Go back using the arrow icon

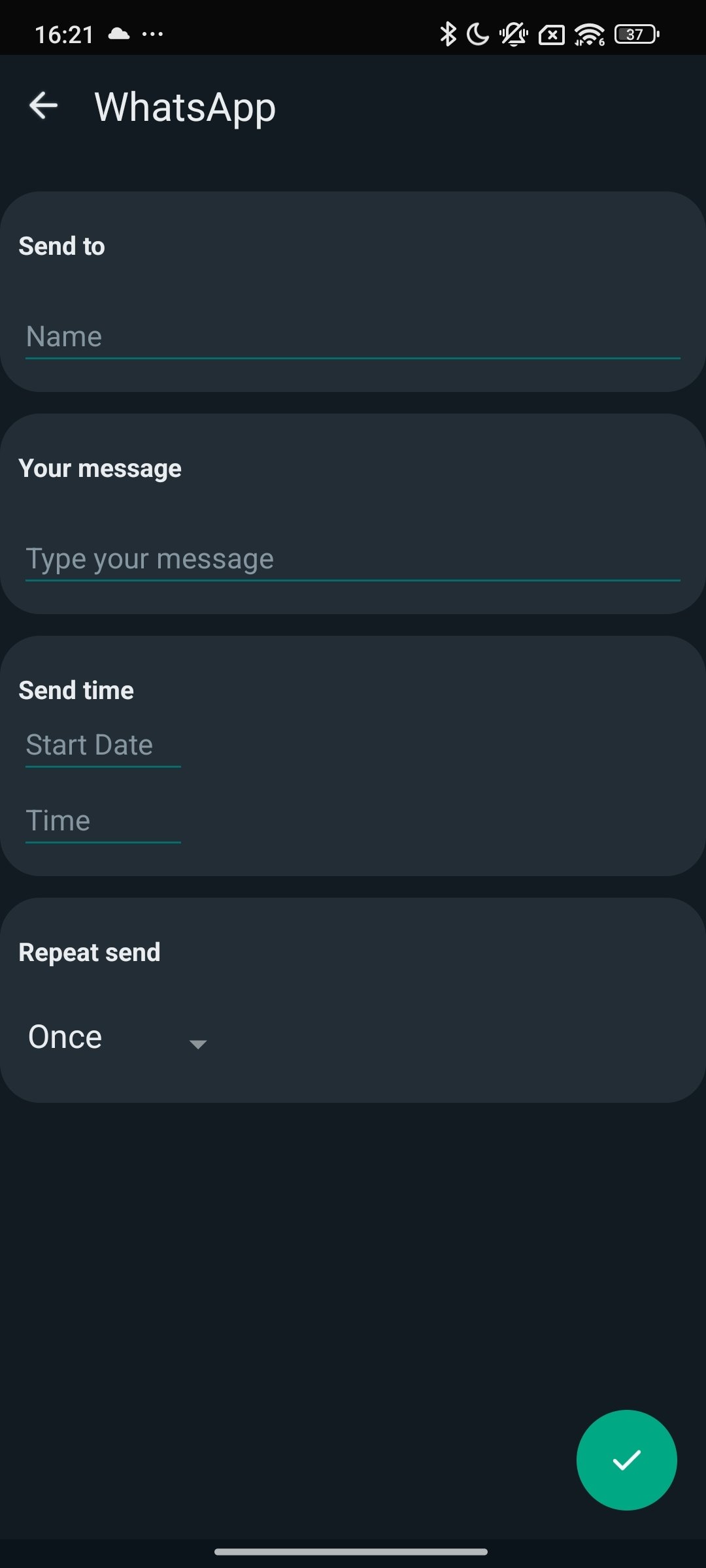pos(43,106)
